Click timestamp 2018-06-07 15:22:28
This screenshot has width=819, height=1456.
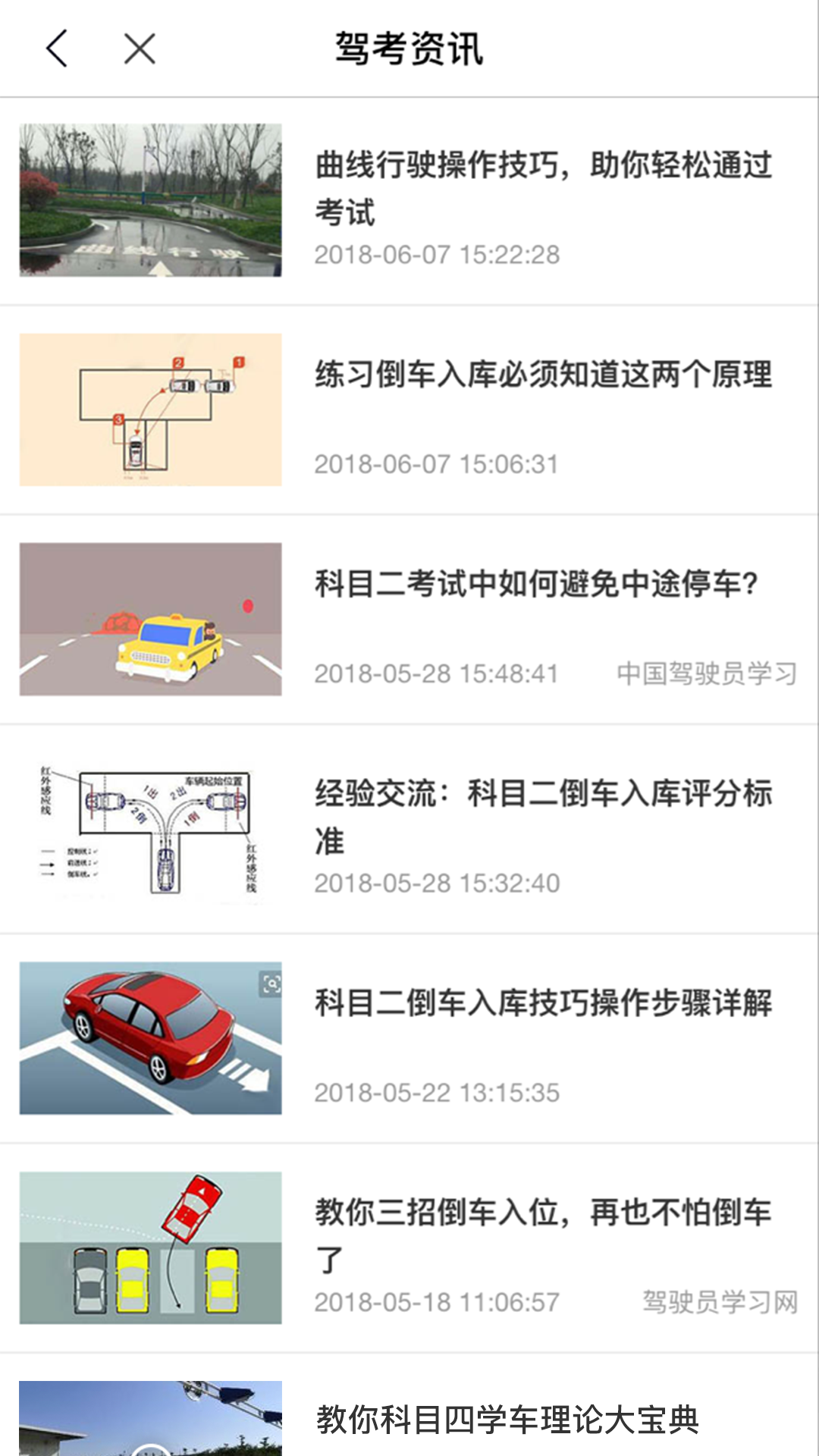point(438,256)
